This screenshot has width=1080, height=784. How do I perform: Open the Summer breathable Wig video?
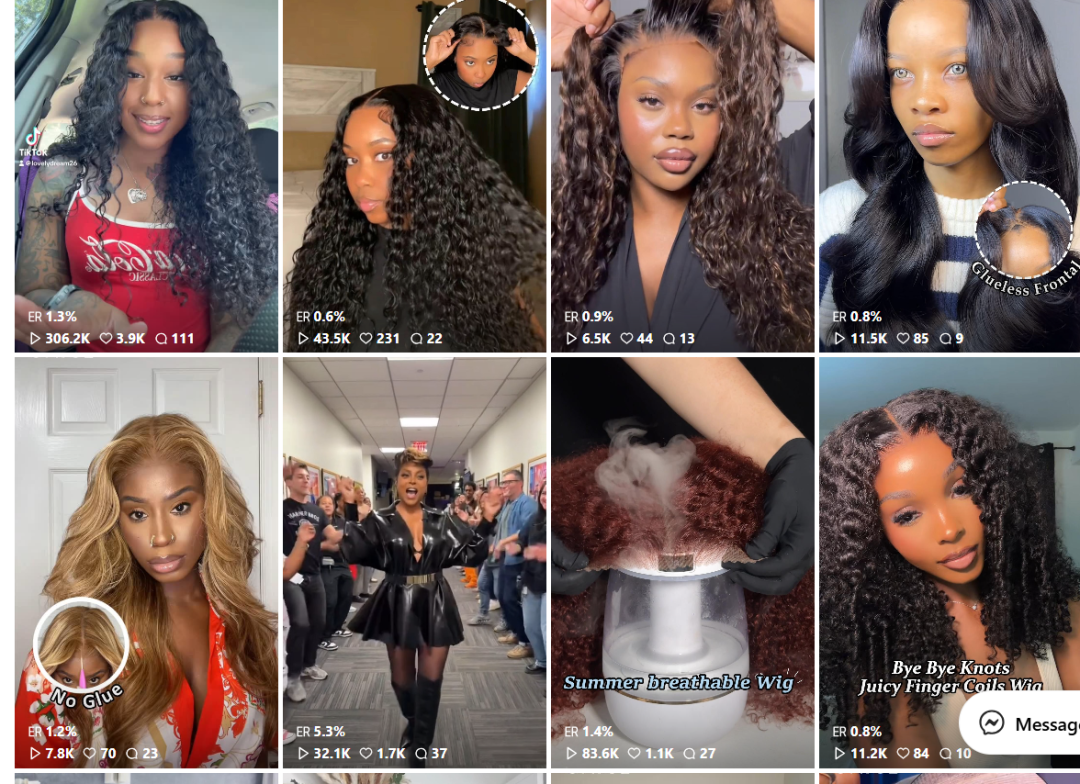pyautogui.click(x=682, y=560)
